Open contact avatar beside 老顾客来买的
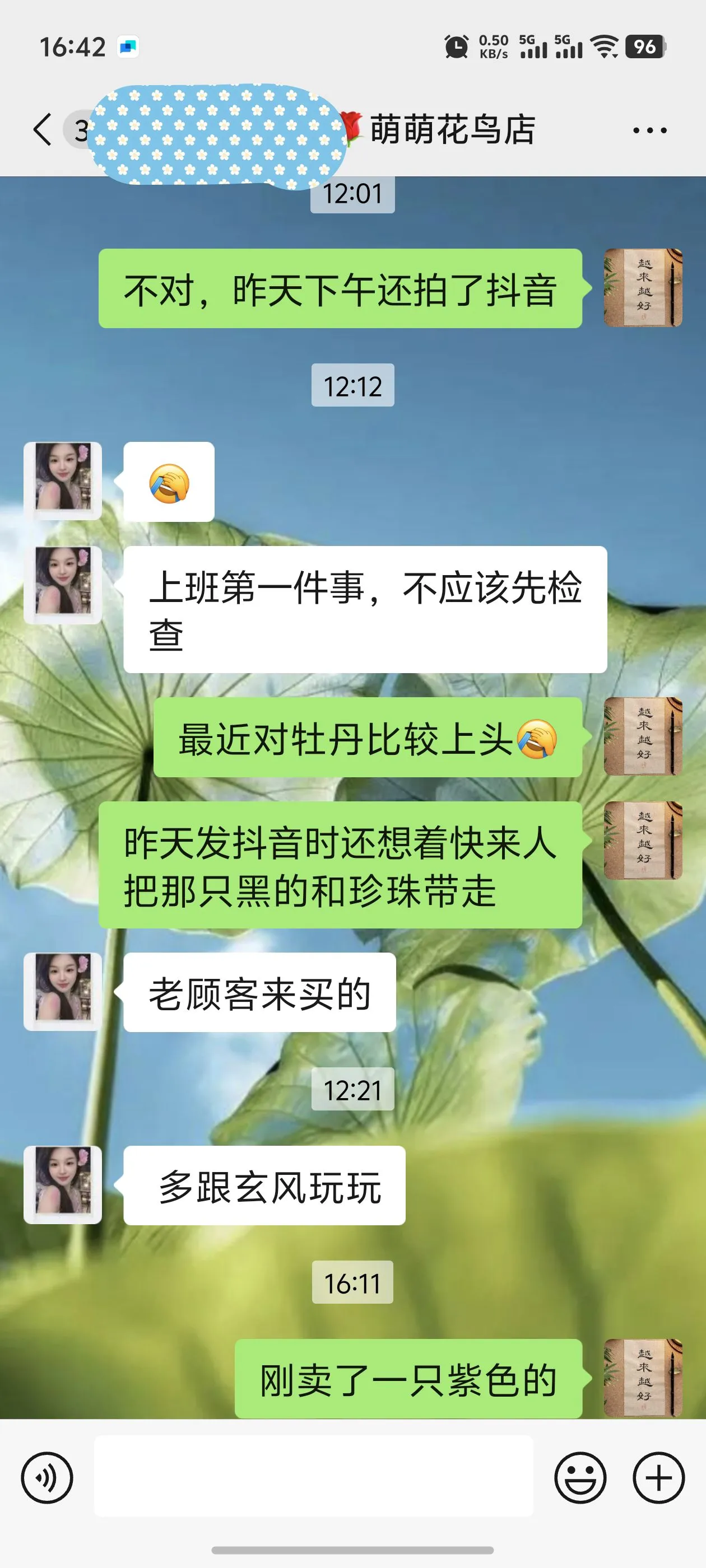The image size is (706, 1568). [63, 992]
